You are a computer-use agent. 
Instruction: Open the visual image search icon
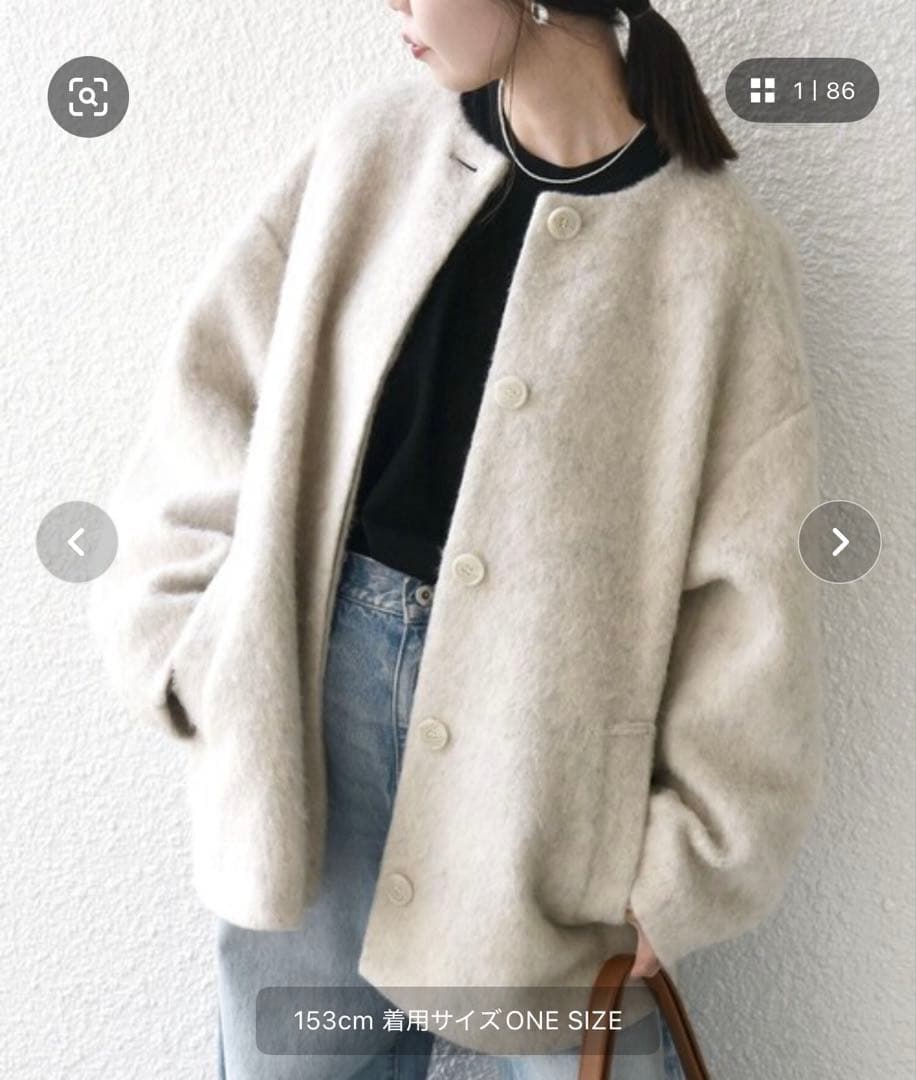(88, 96)
